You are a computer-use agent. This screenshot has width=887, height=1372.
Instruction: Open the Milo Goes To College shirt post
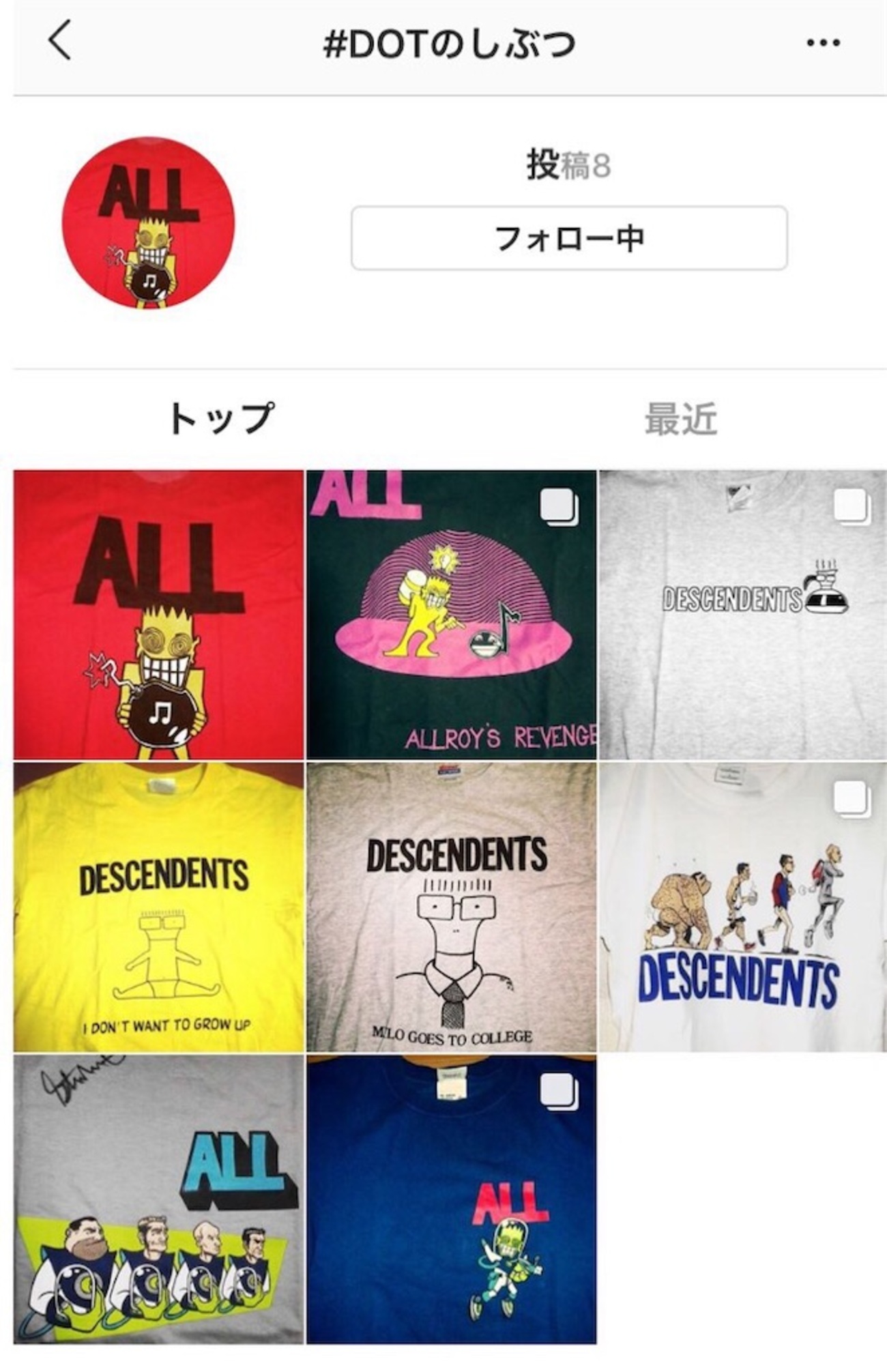(x=451, y=907)
